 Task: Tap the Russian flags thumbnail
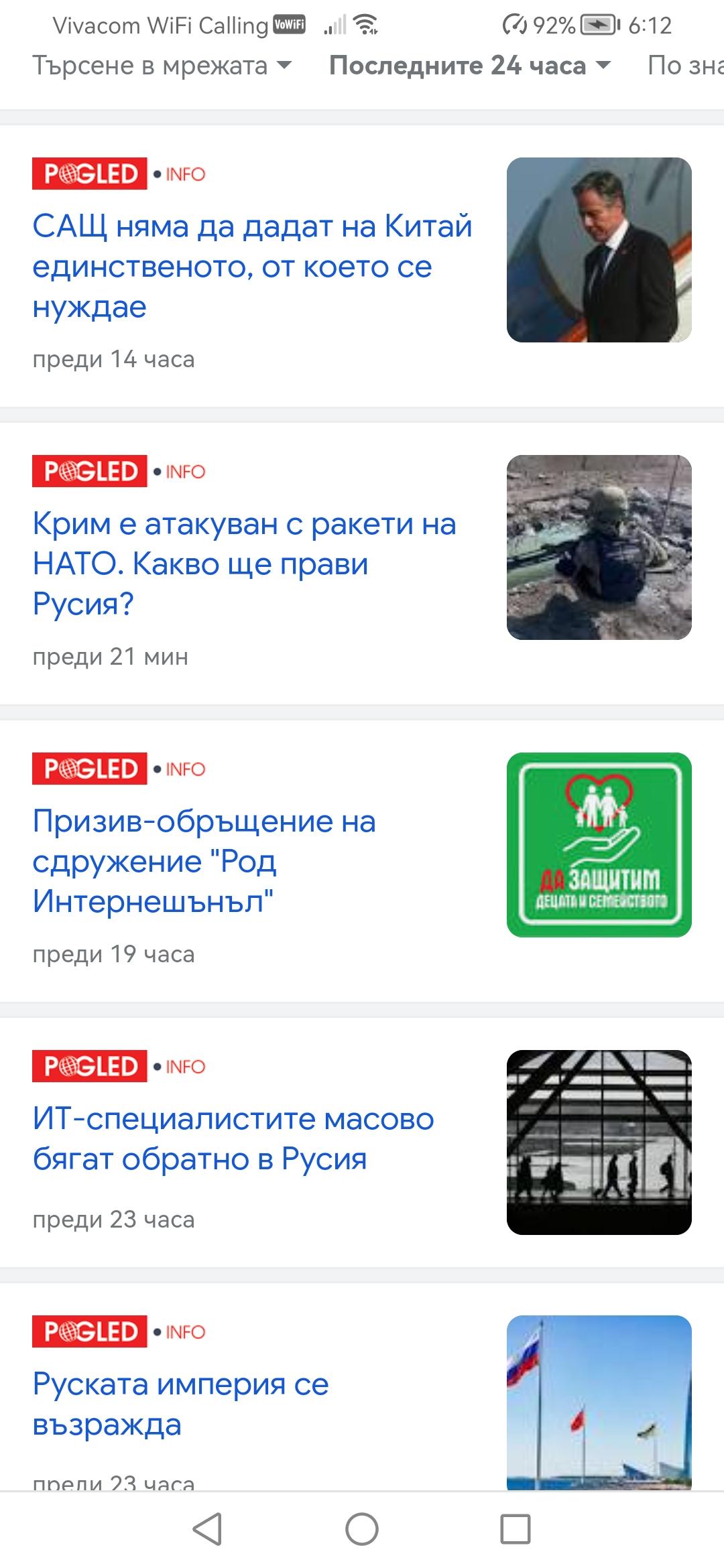pos(599,1404)
